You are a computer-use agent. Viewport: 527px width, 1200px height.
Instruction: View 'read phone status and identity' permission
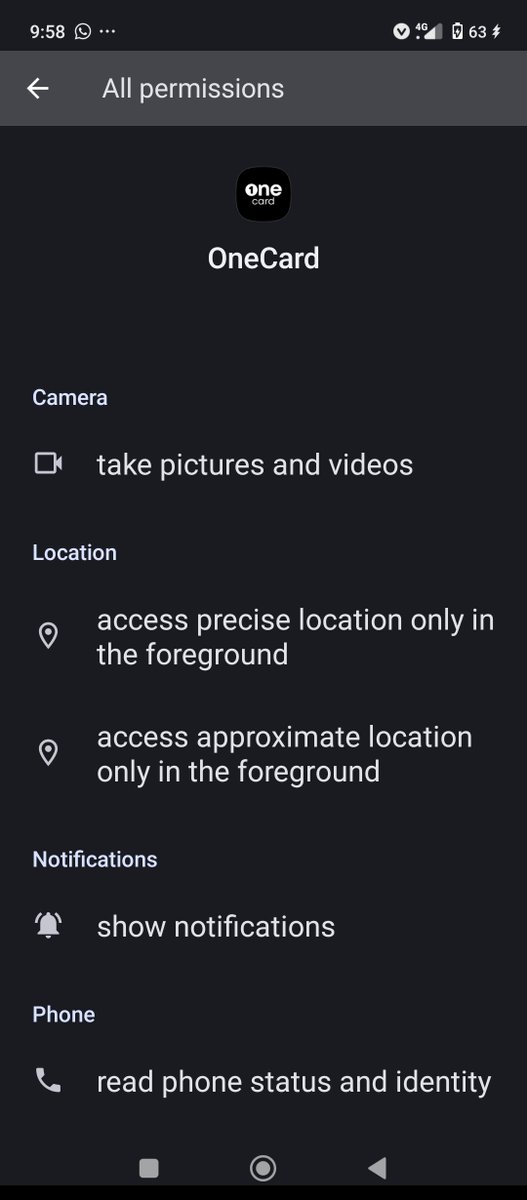(x=263, y=1081)
